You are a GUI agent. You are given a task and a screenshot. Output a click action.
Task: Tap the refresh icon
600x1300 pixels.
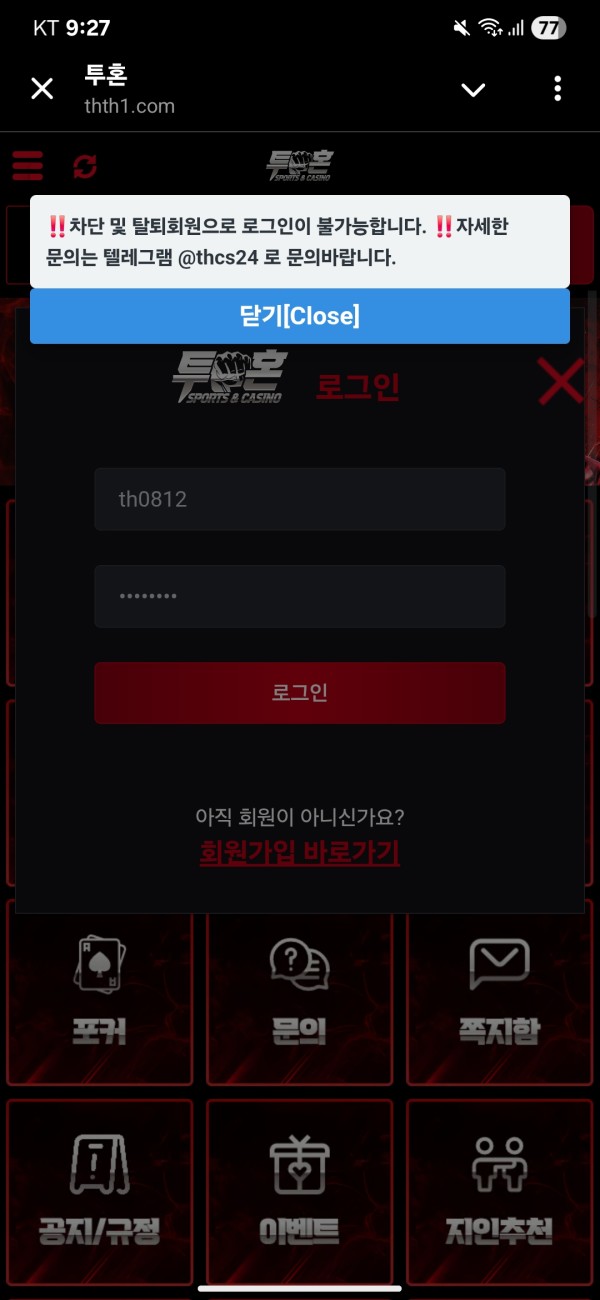[x=85, y=166]
